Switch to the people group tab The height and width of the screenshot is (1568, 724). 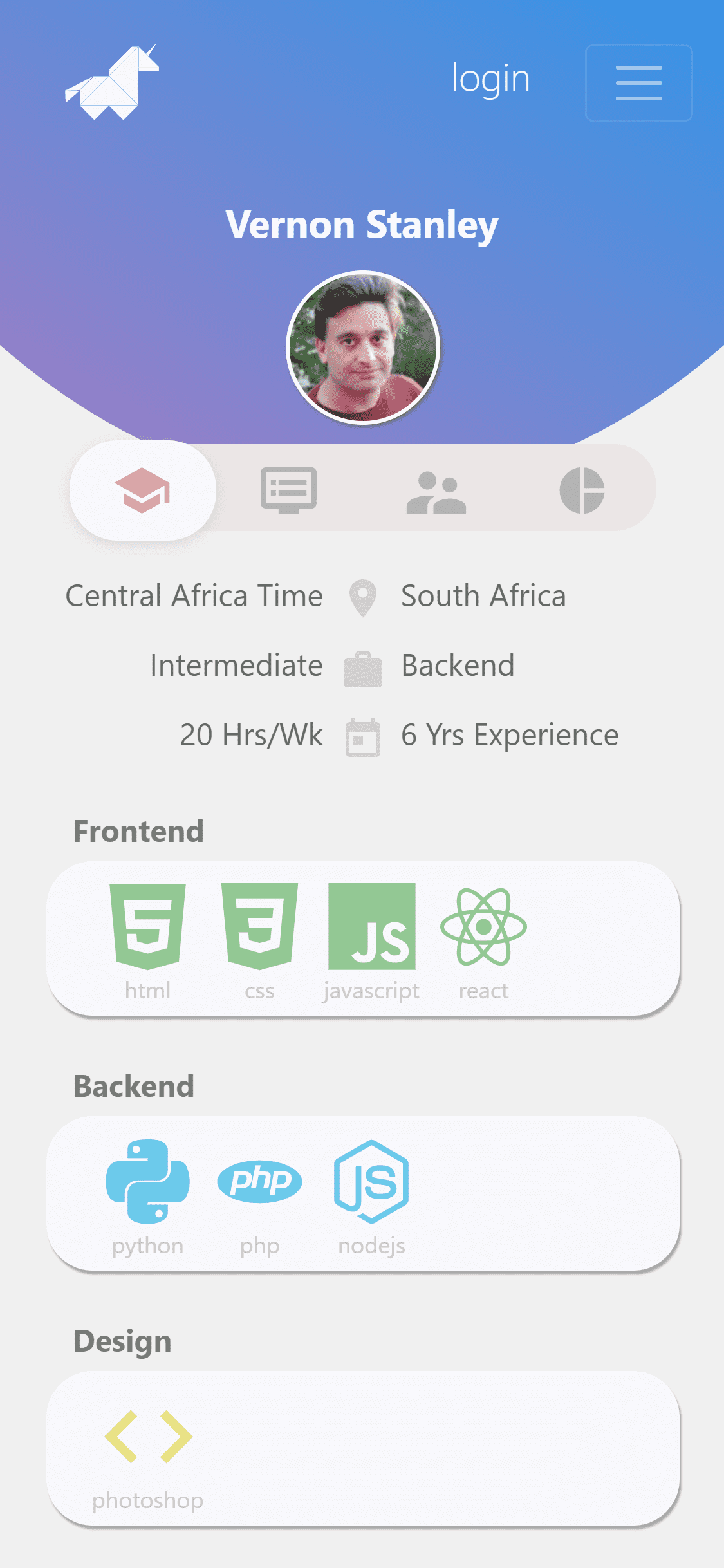(x=436, y=492)
